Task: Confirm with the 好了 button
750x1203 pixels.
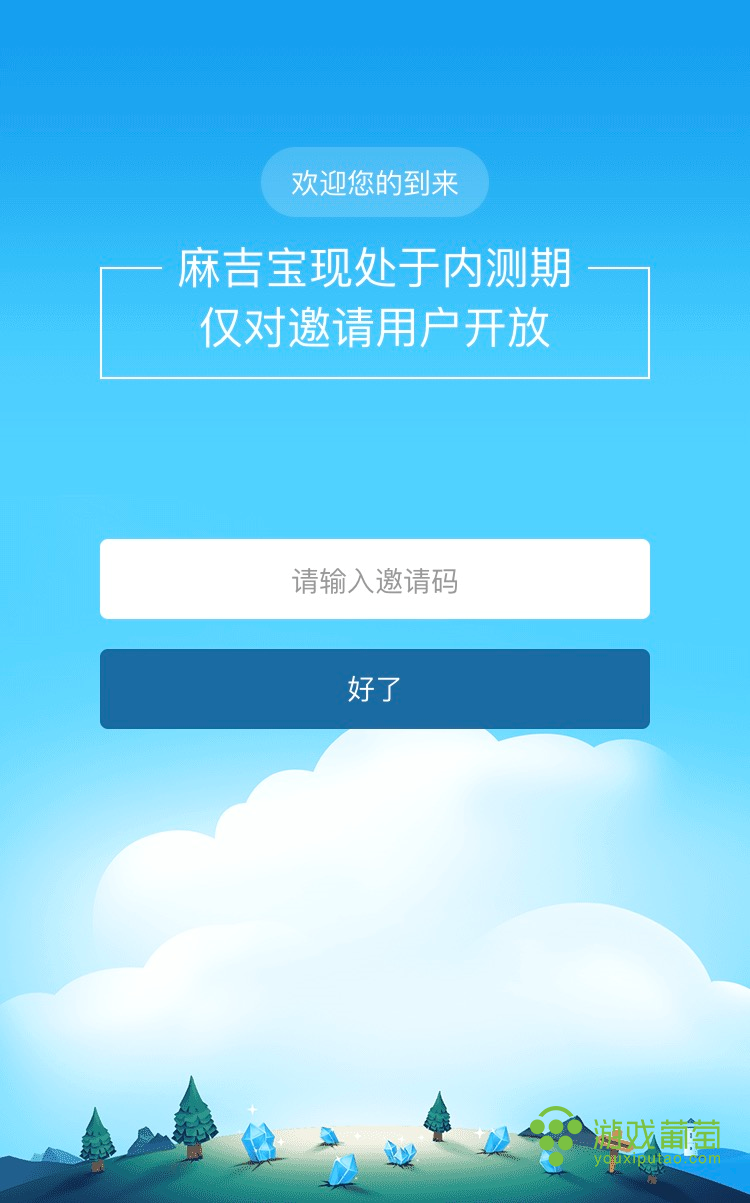Action: coord(375,689)
